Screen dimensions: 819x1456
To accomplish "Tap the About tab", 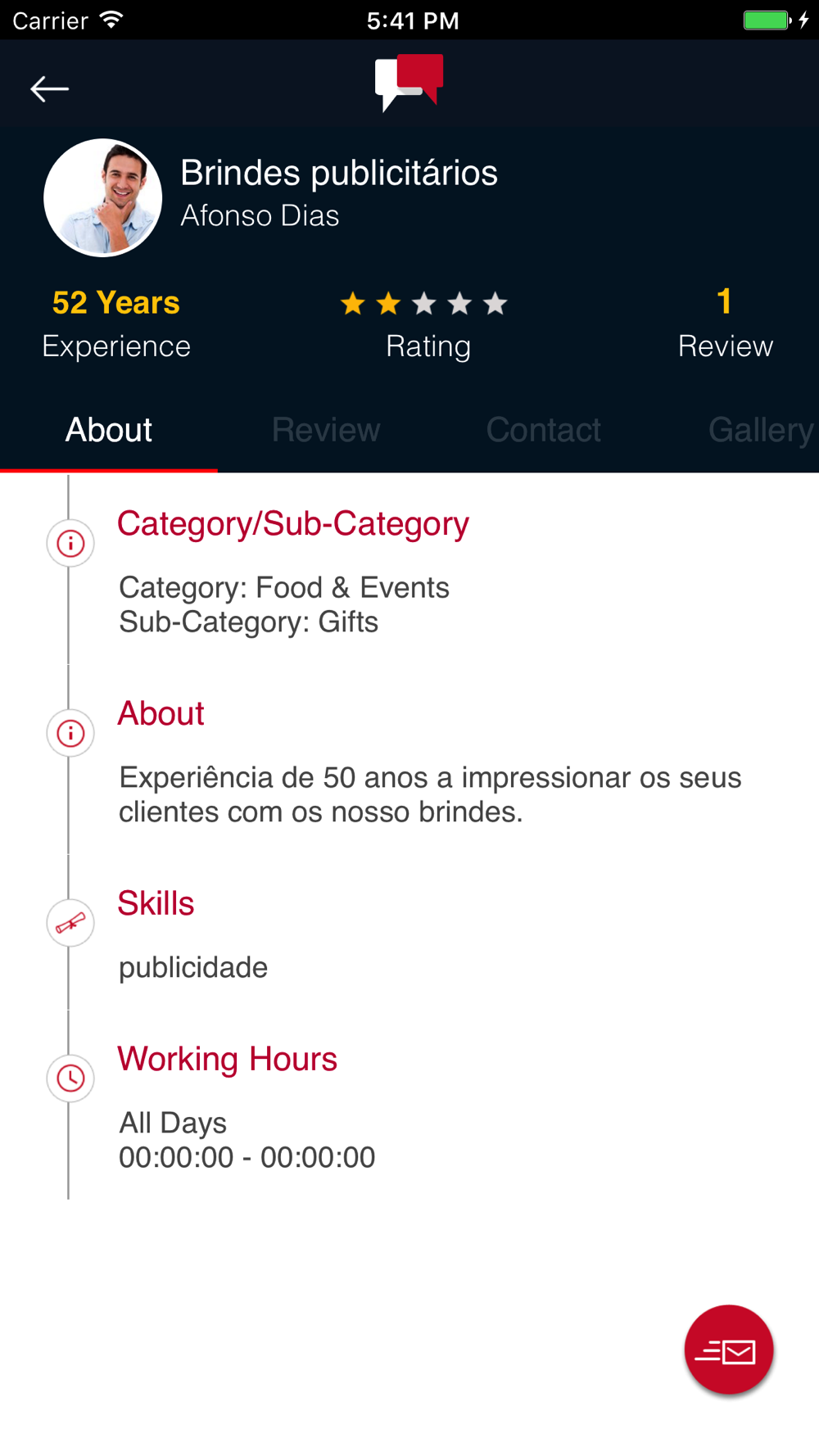I will click(x=109, y=430).
